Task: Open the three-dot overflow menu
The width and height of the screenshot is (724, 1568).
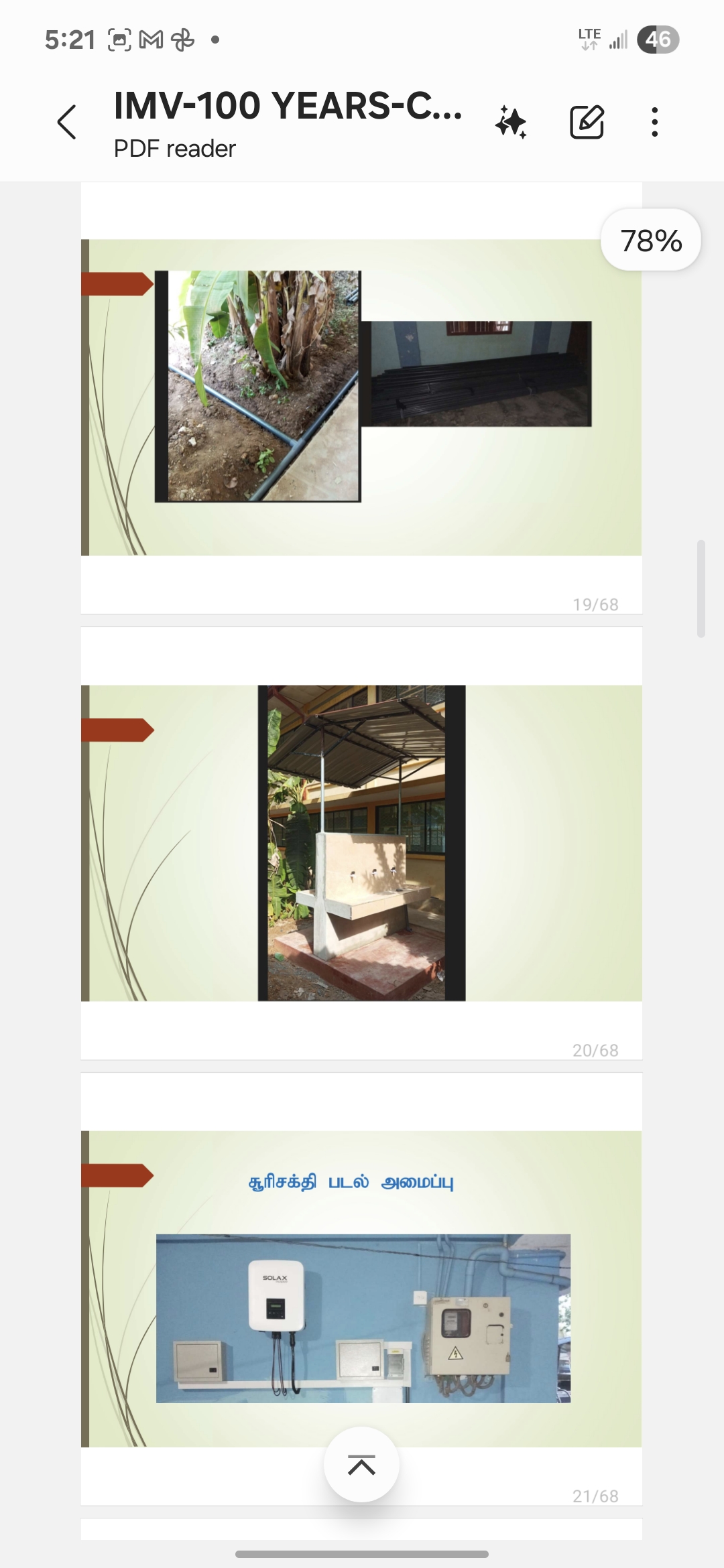Action: point(654,122)
